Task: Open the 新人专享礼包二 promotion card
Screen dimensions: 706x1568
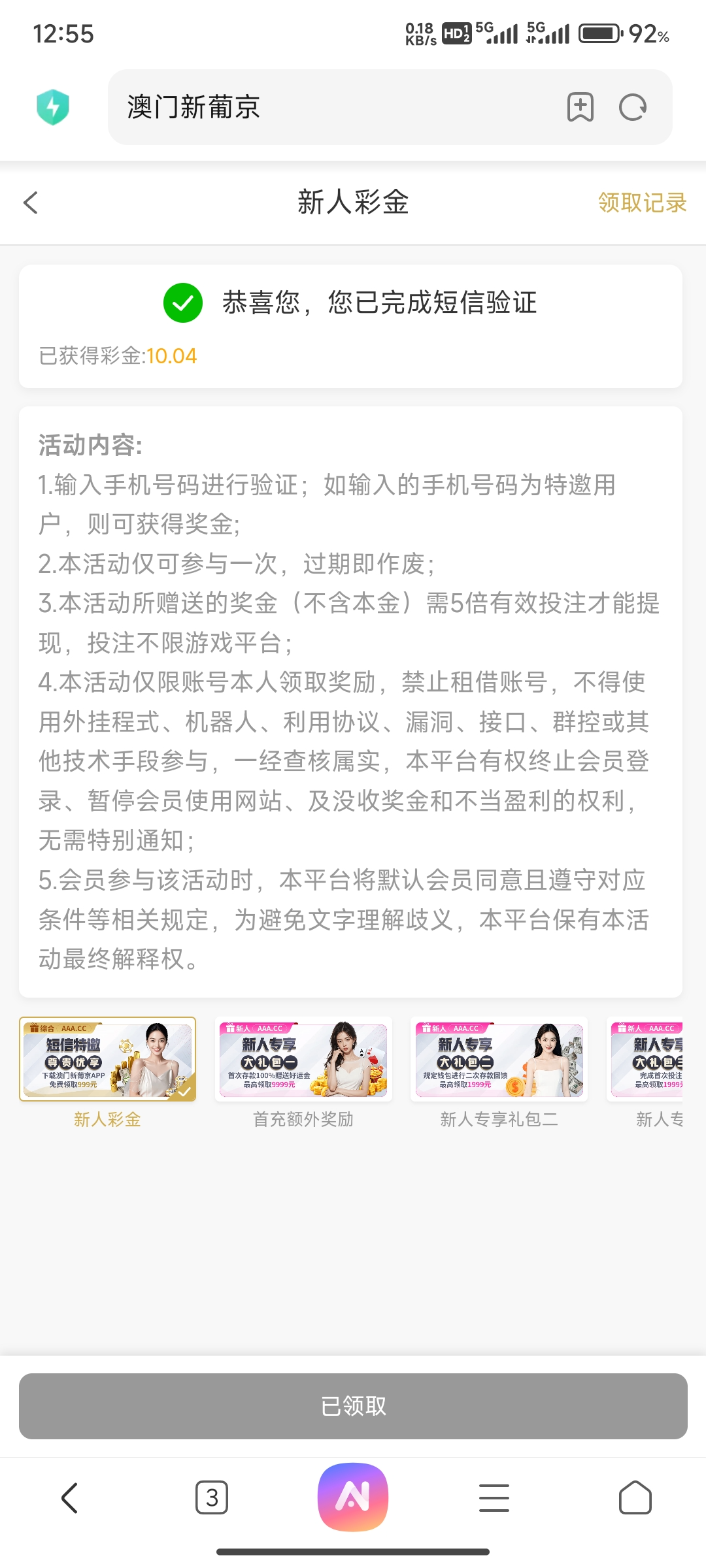Action: (499, 1059)
